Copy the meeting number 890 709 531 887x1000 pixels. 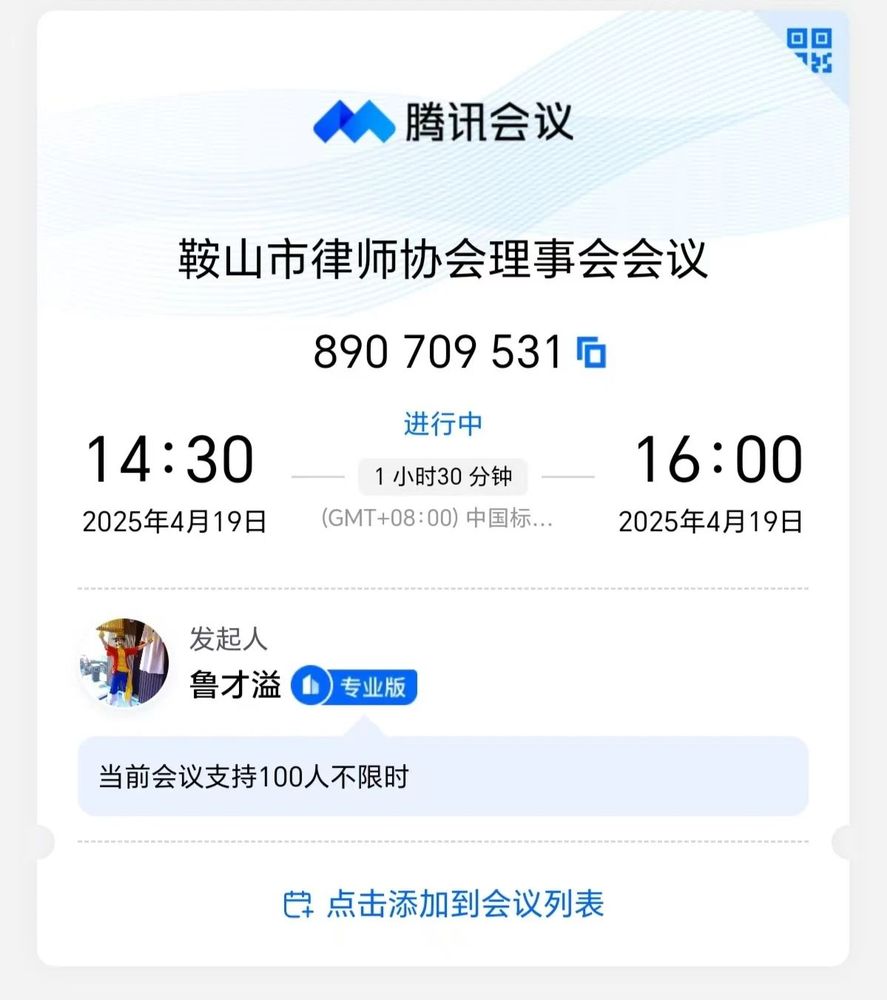(592, 352)
